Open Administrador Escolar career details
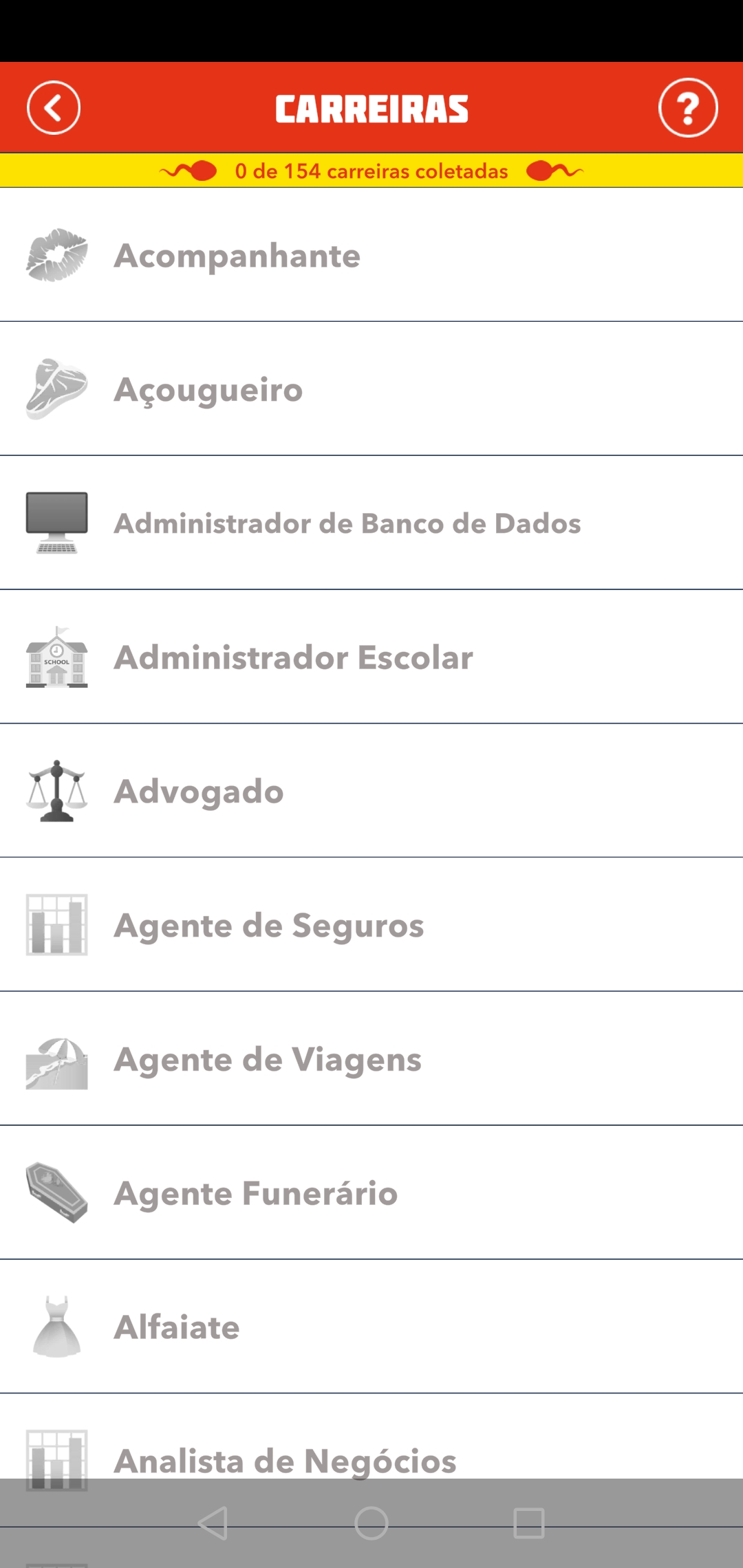Image resolution: width=743 pixels, height=1568 pixels. [371, 657]
